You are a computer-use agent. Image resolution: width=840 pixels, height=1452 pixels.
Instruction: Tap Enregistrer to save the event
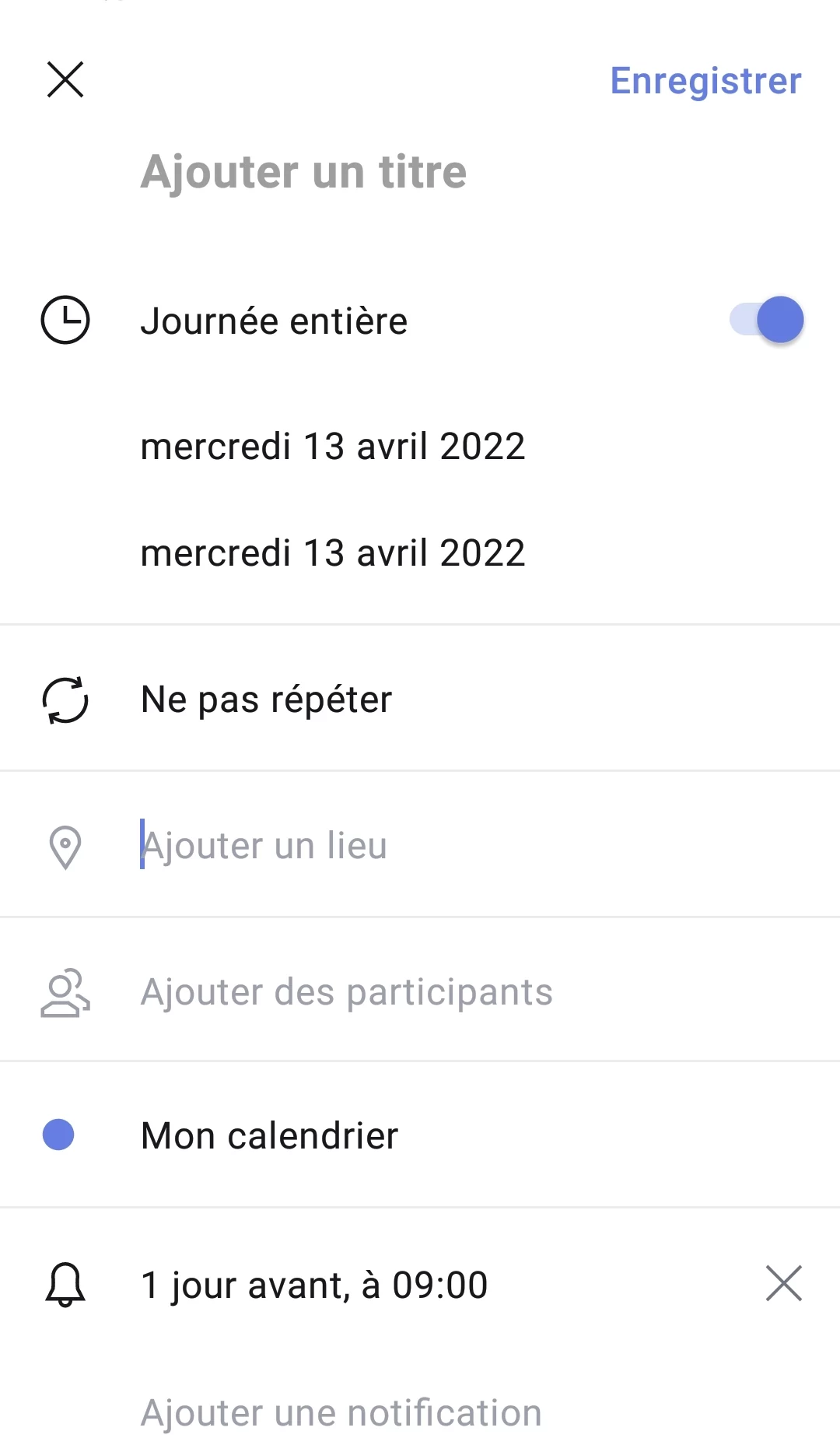(705, 81)
